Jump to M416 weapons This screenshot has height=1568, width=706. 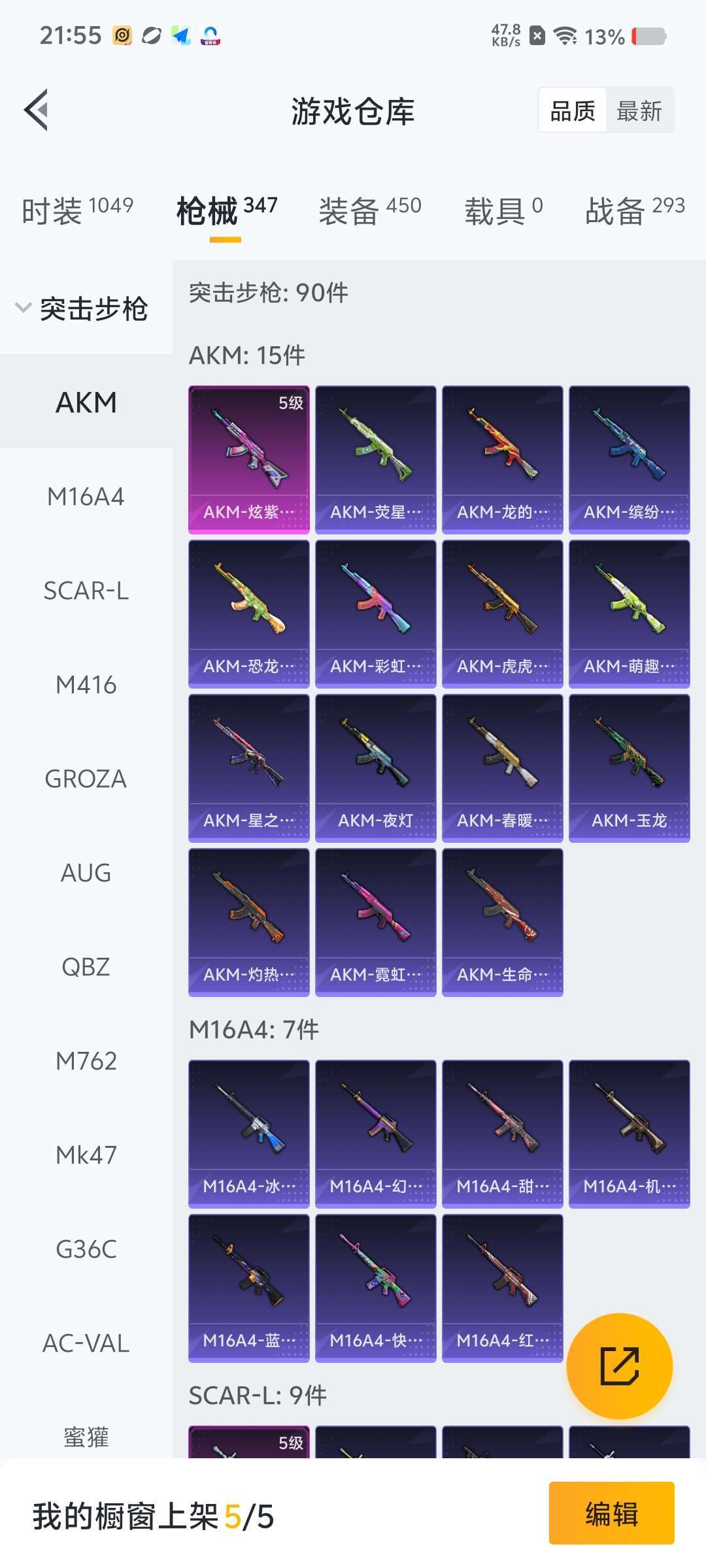(86, 685)
